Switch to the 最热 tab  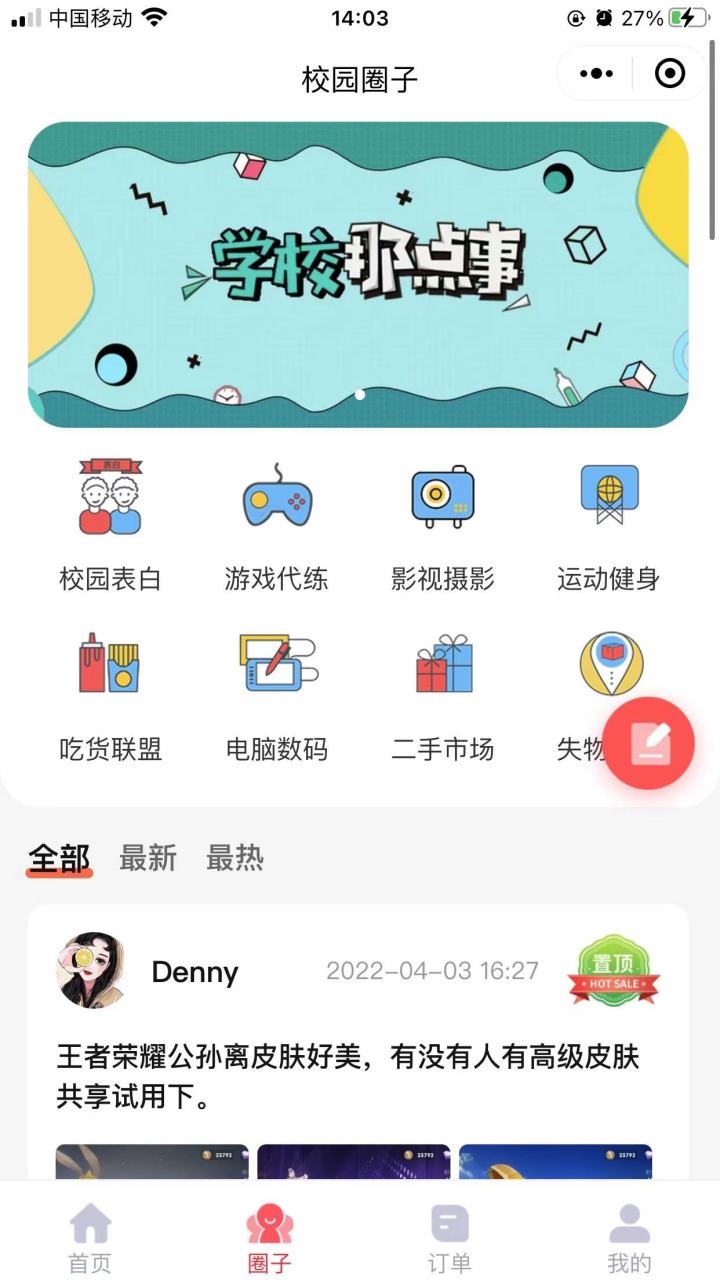click(x=235, y=858)
